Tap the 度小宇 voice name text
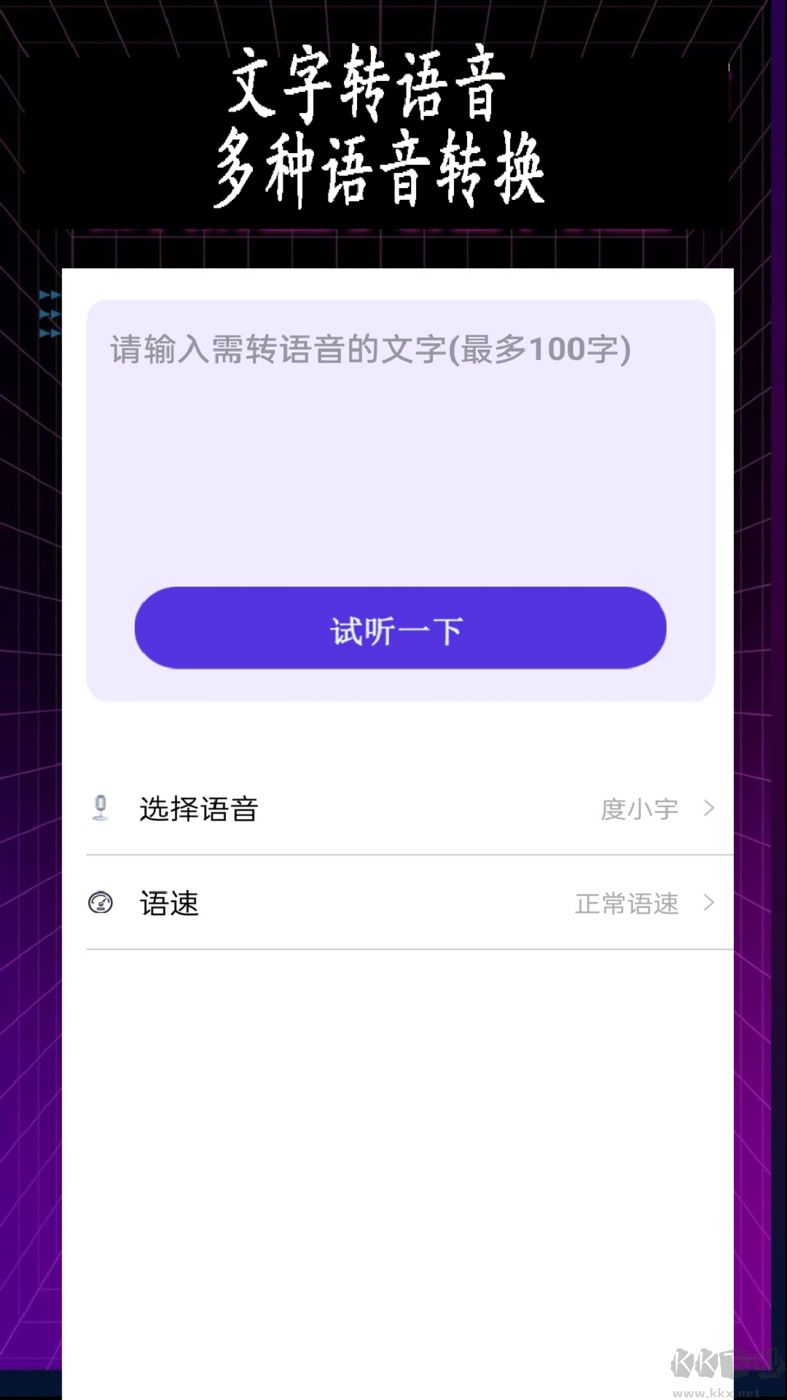The height and width of the screenshot is (1400, 787). (640, 808)
